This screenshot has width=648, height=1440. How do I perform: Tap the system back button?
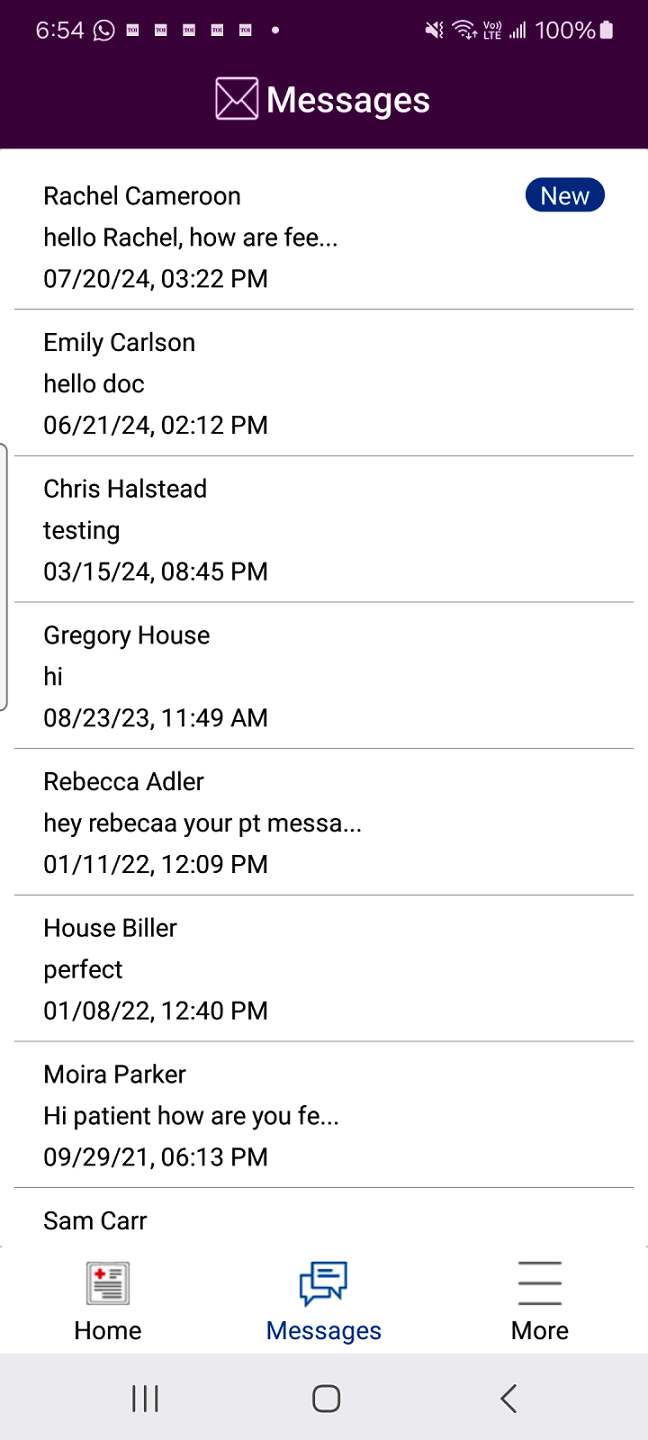click(508, 1398)
